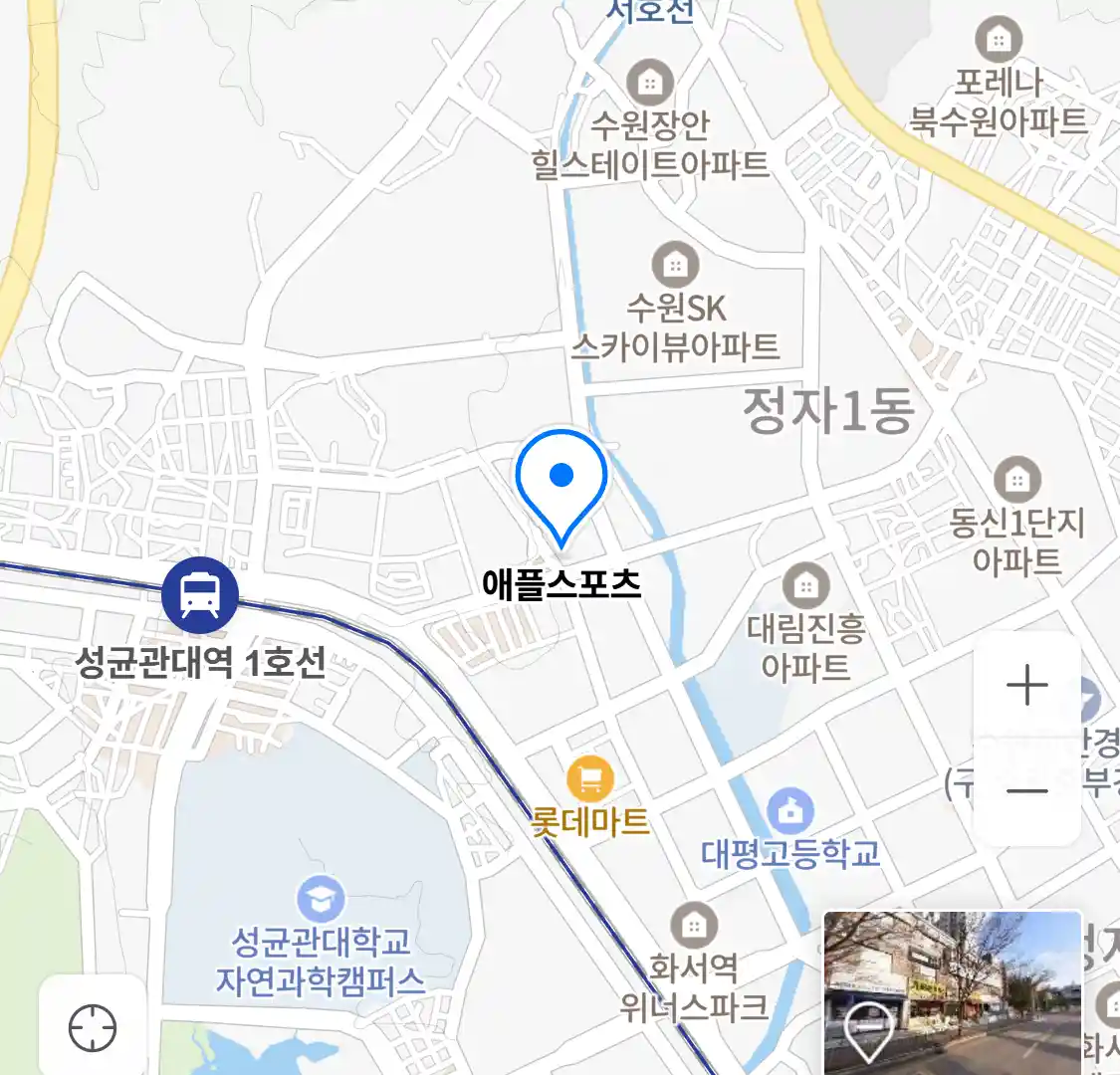This screenshot has height=1075, width=1120.
Task: Center map on current location
Action: pos(93,1027)
